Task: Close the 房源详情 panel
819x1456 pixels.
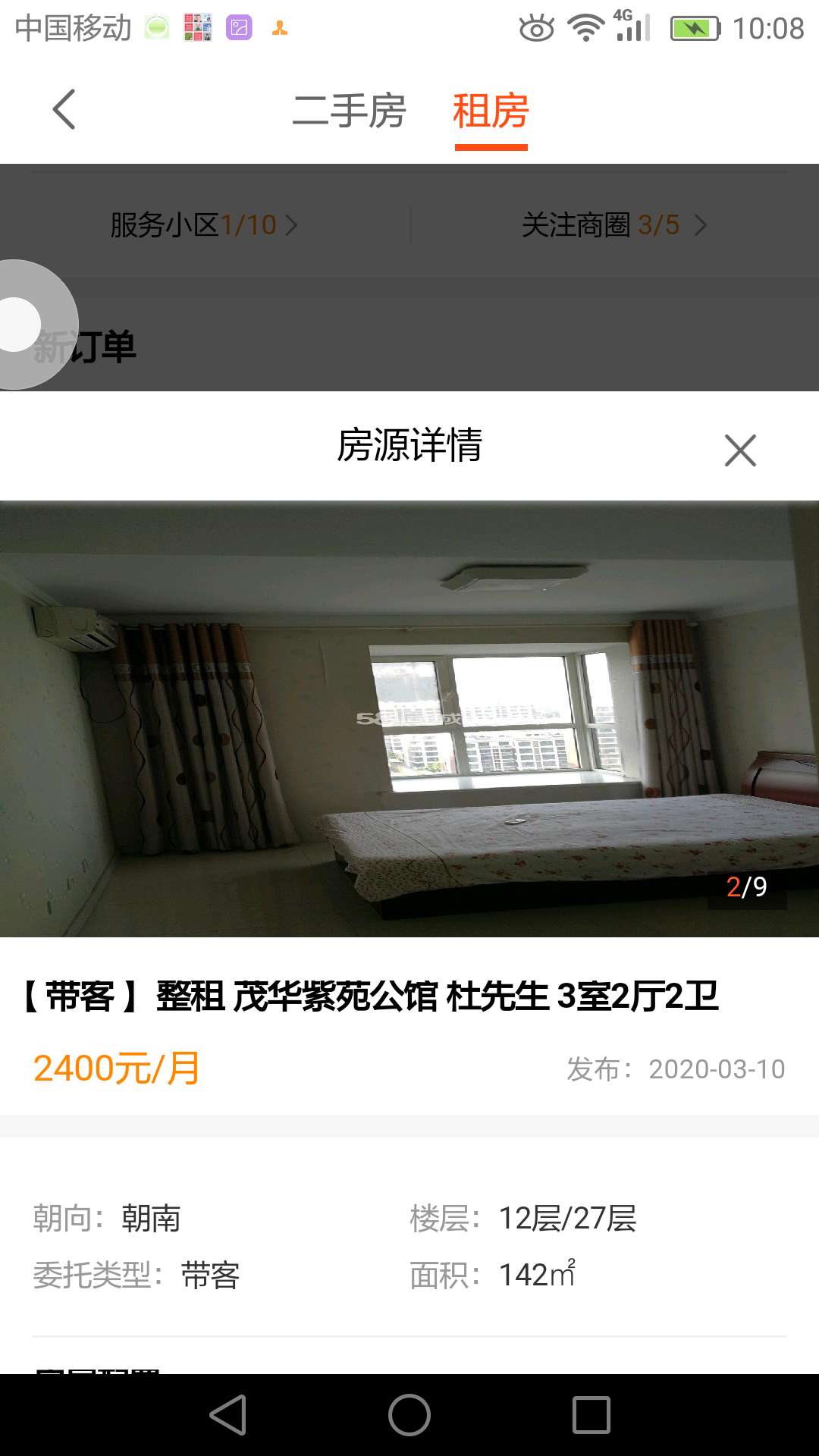Action: tap(740, 450)
